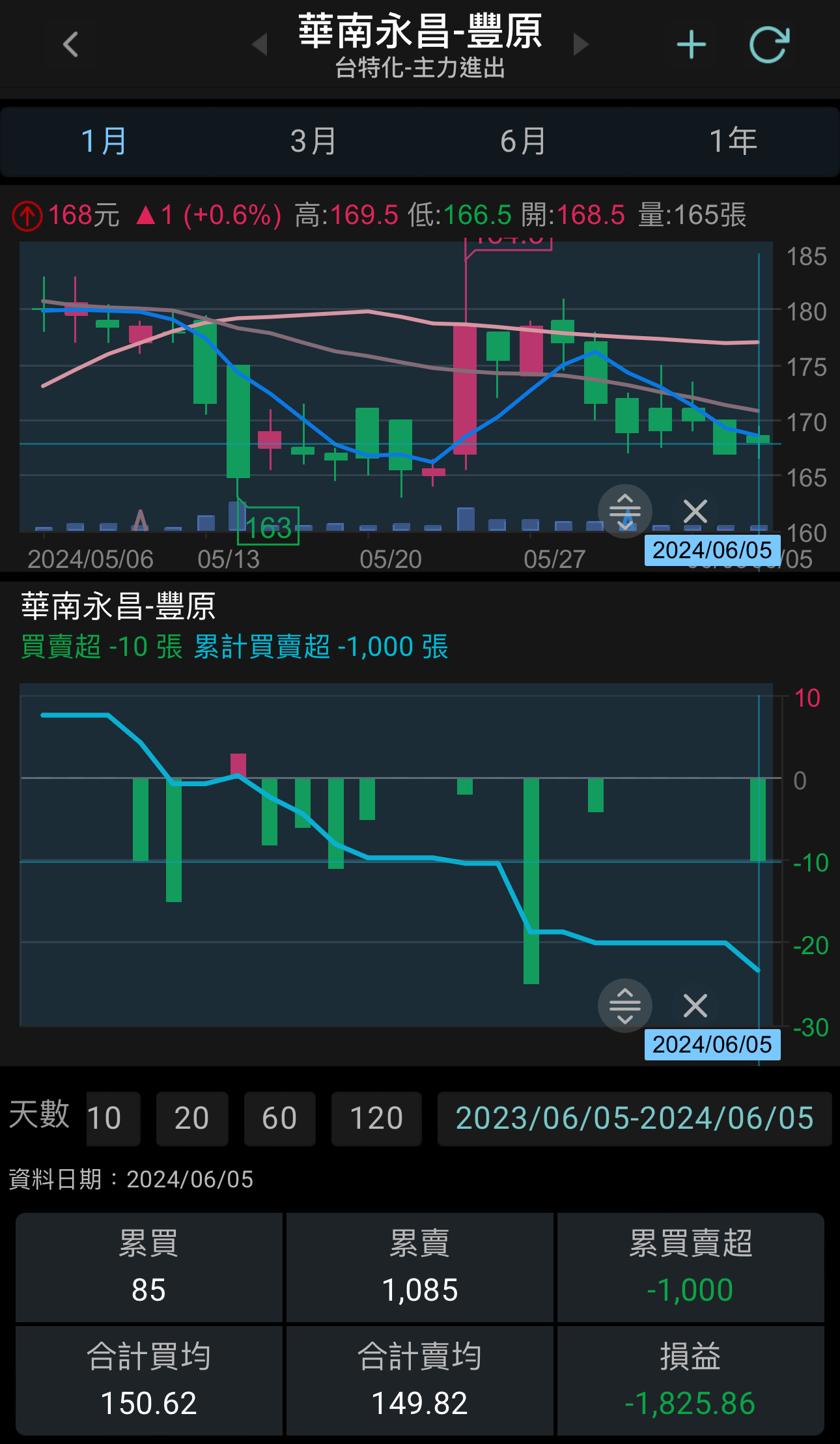
Task: Click the 2024/06/05 date marker on candlestick chart
Action: coord(711,551)
